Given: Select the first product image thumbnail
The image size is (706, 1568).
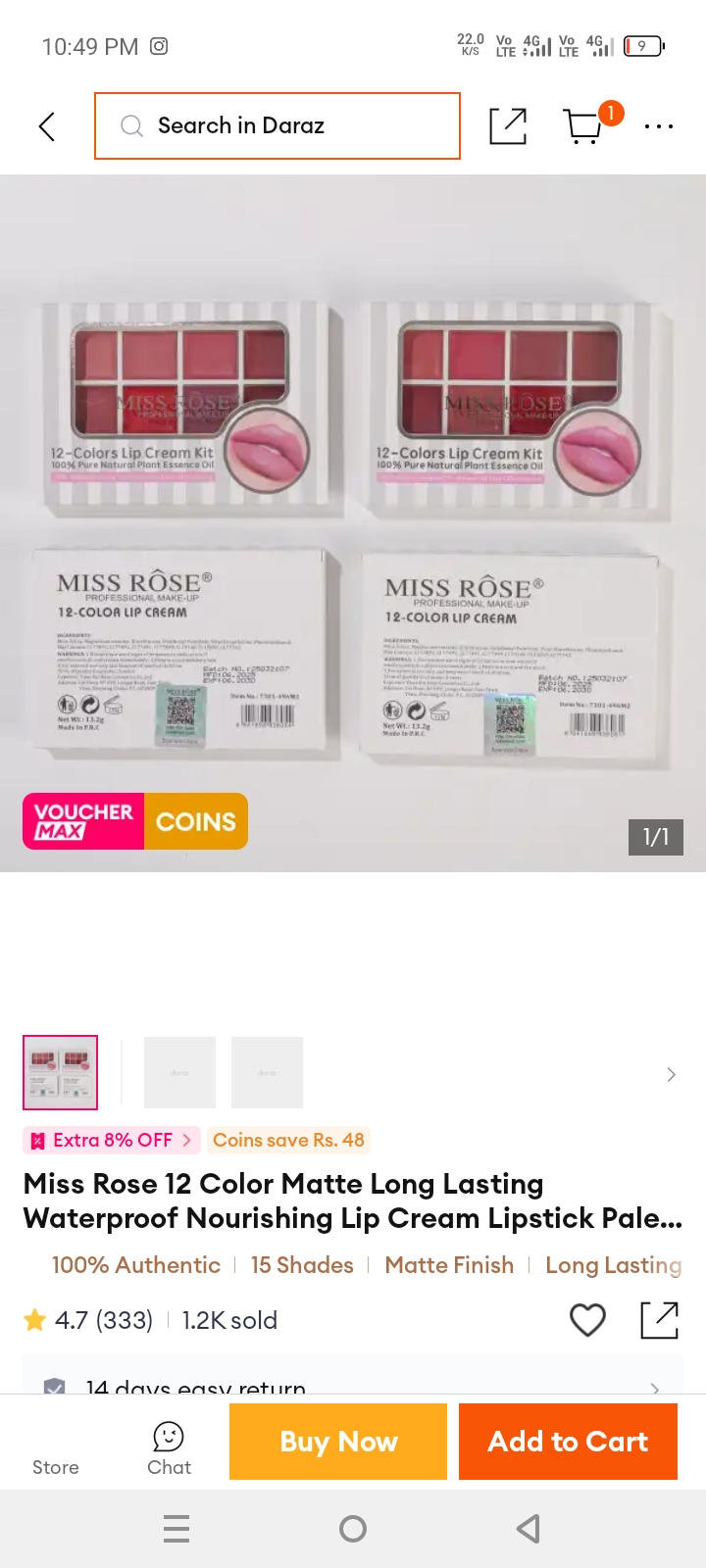Looking at the screenshot, I should click(x=61, y=1072).
